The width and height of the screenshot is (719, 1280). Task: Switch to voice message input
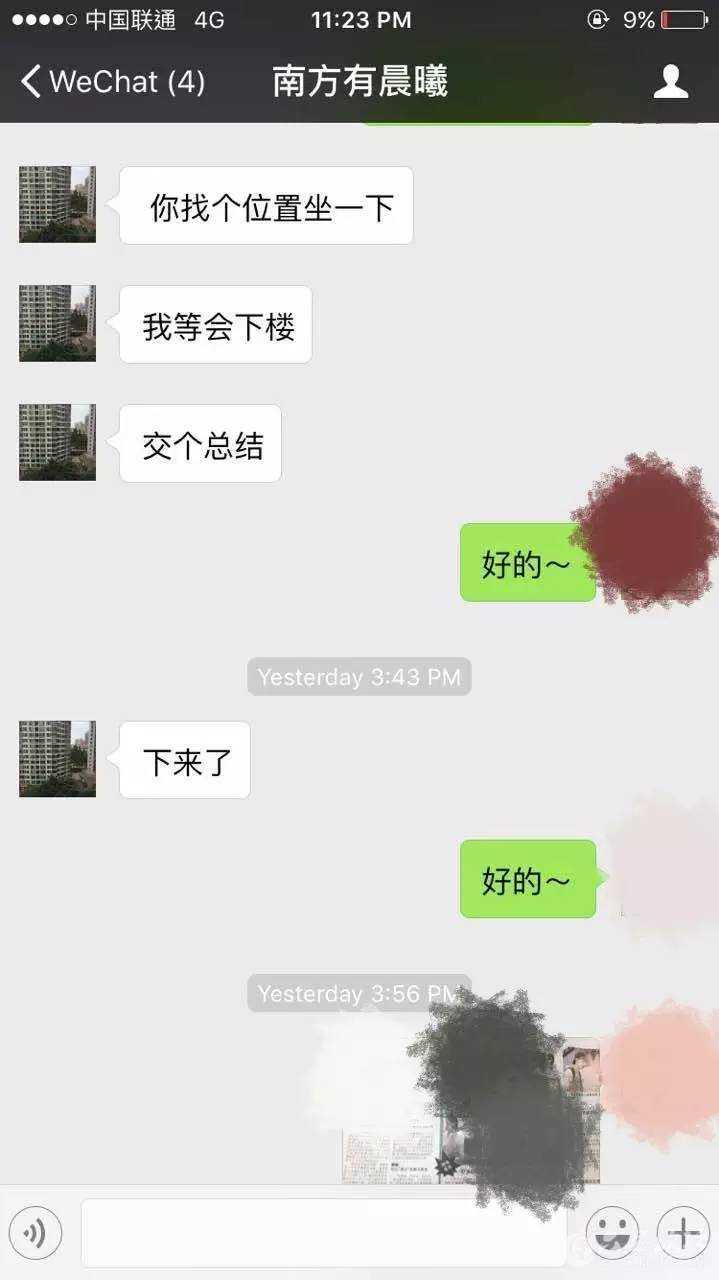pos(36,1233)
